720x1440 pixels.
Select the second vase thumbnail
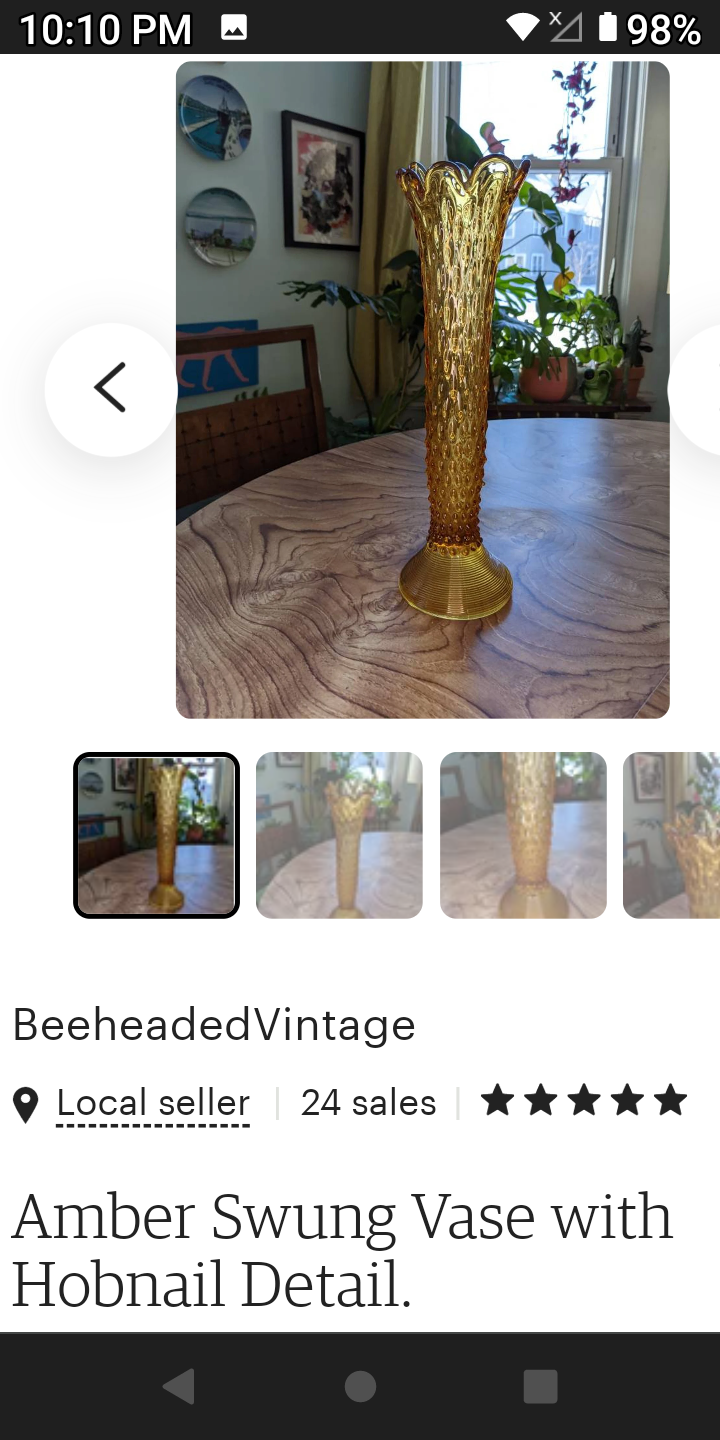coord(339,835)
